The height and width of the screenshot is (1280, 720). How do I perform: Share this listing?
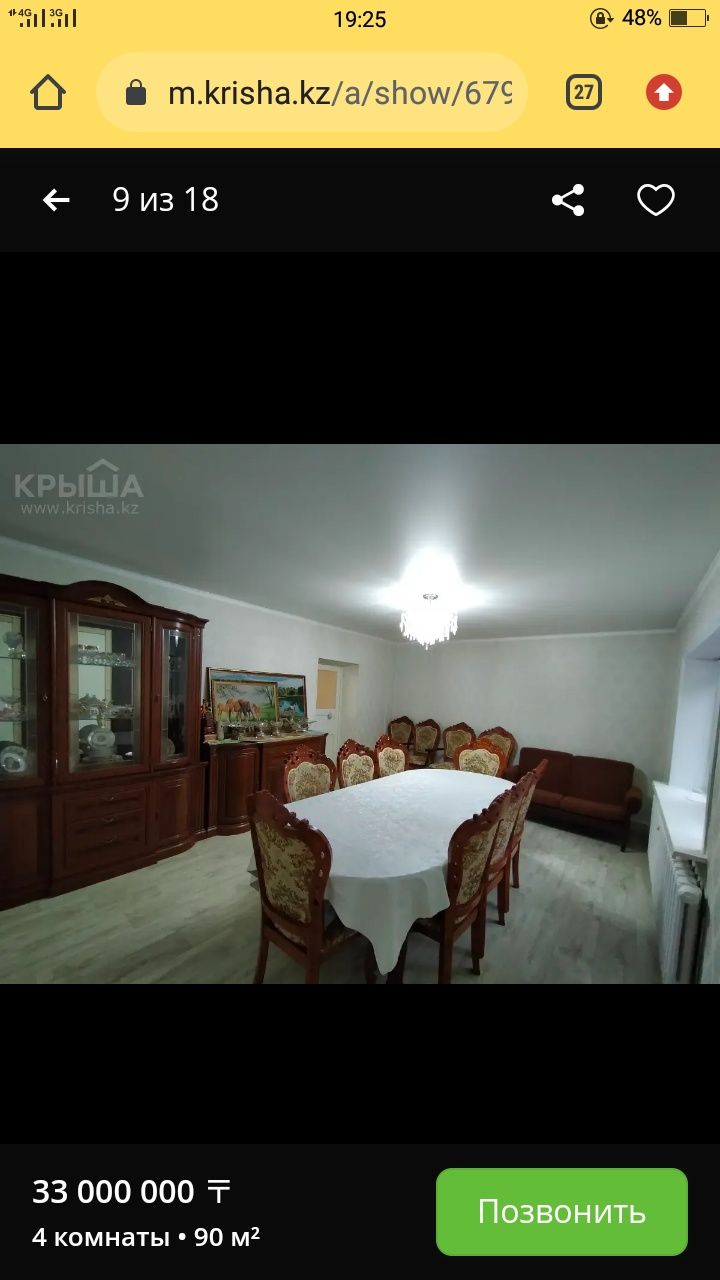point(568,200)
